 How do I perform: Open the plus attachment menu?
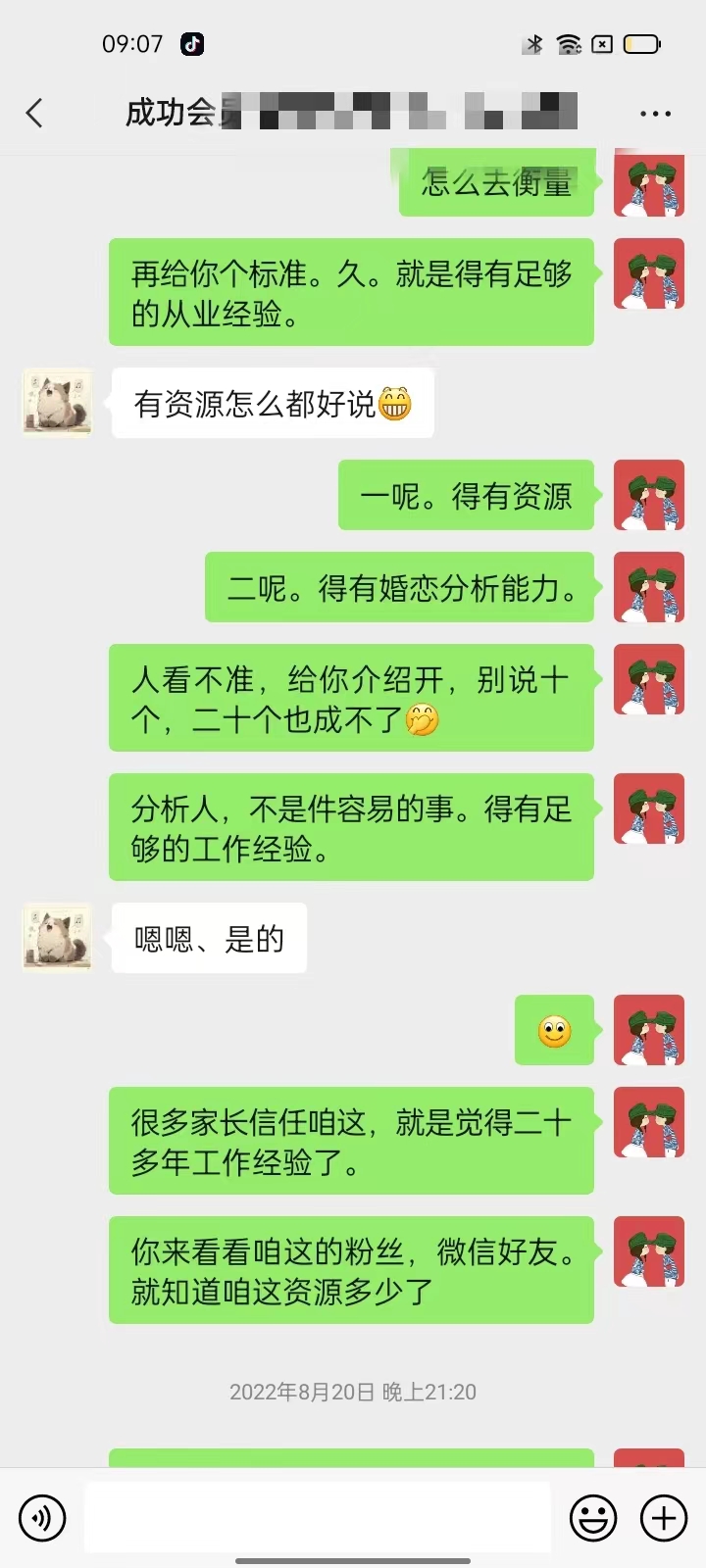pos(664,1518)
